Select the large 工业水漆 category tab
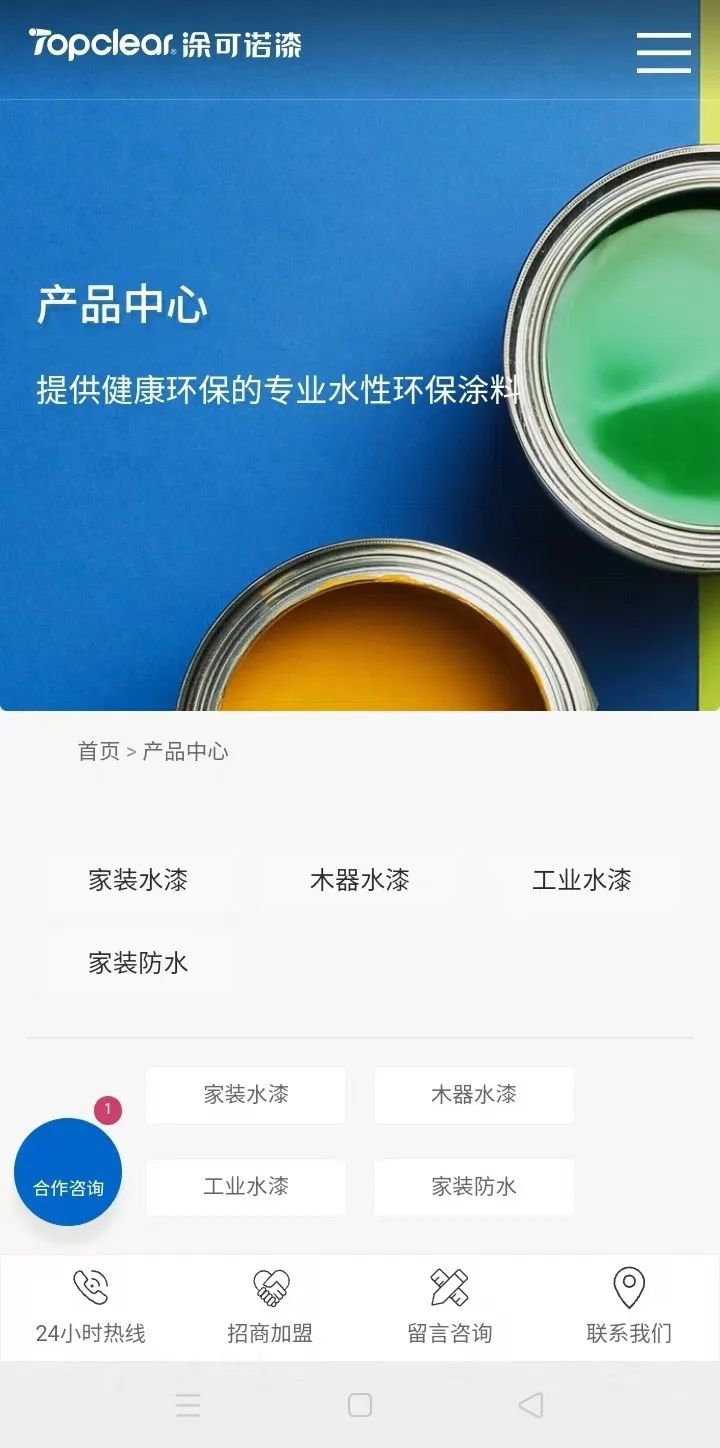Screen dimensions: 720x1448 click(x=581, y=880)
